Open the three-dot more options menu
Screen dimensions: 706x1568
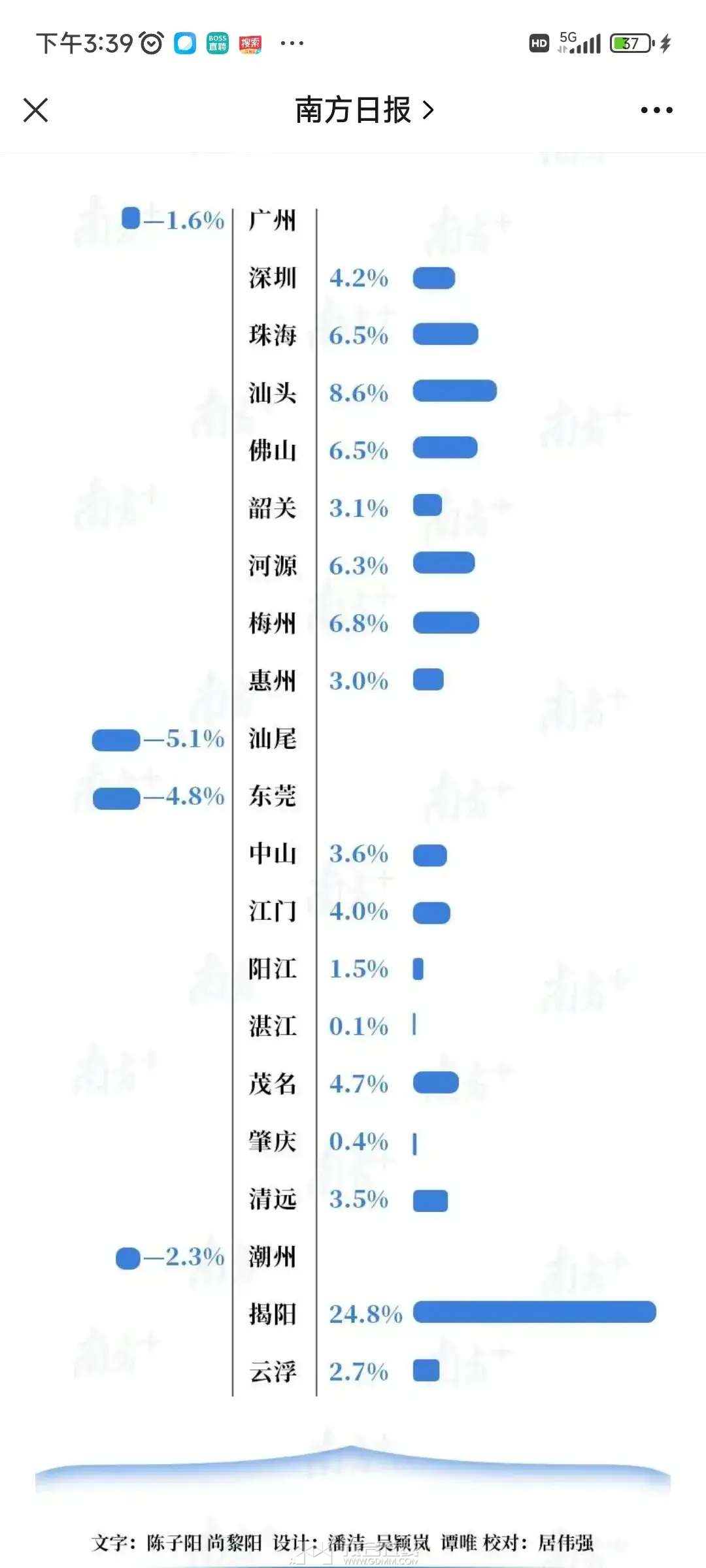(656, 110)
